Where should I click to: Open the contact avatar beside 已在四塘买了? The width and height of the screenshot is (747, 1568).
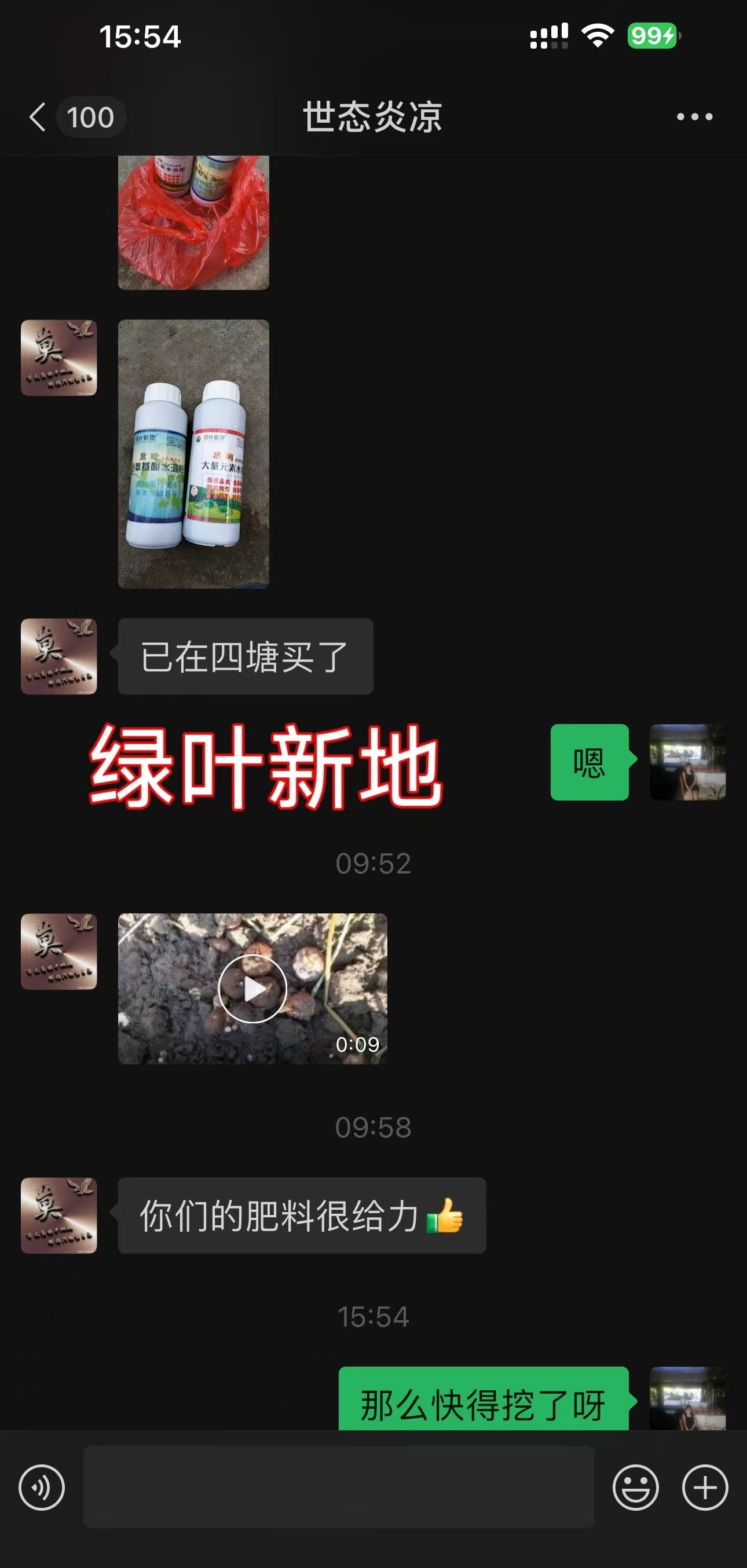[x=59, y=656]
